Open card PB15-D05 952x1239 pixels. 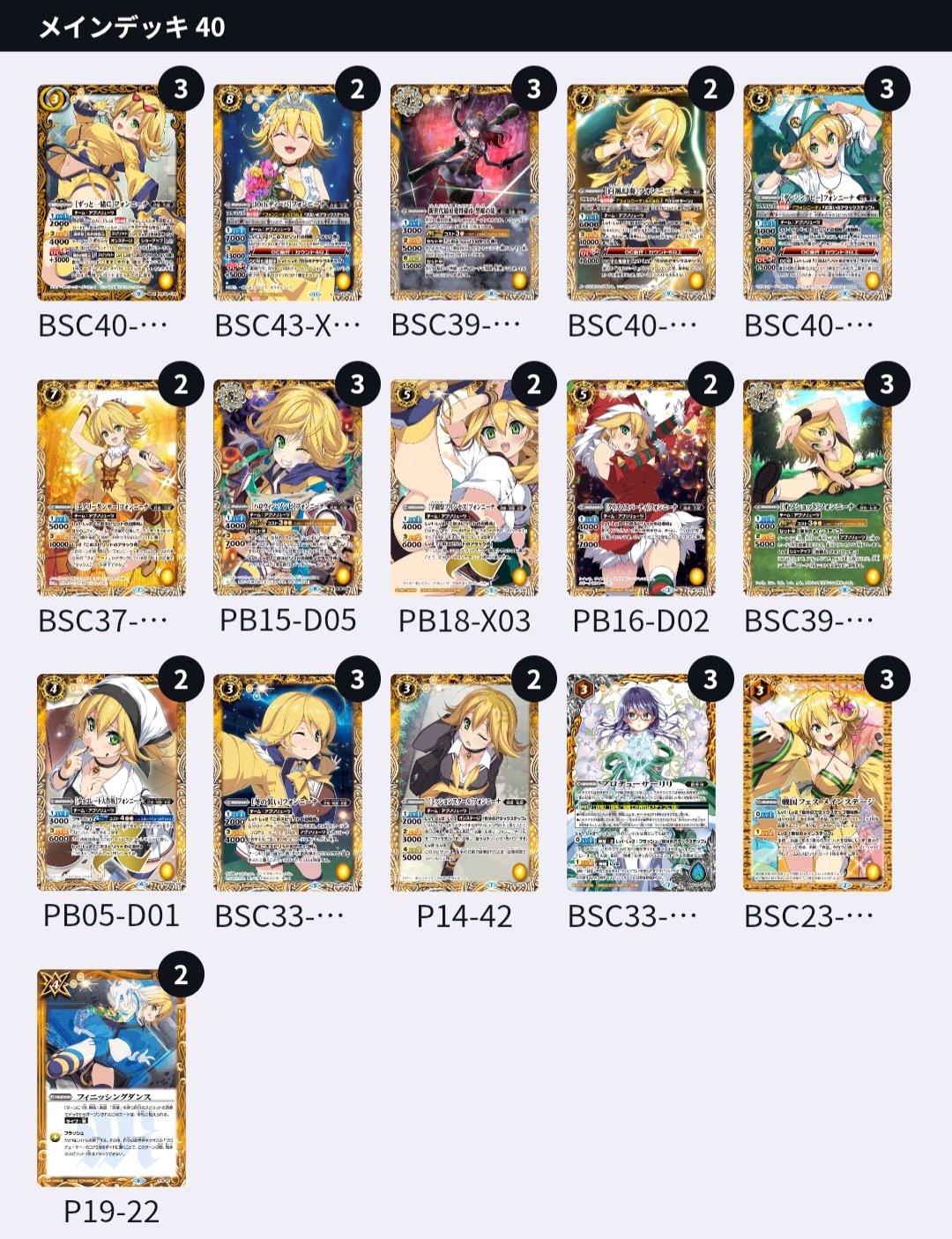tap(287, 488)
